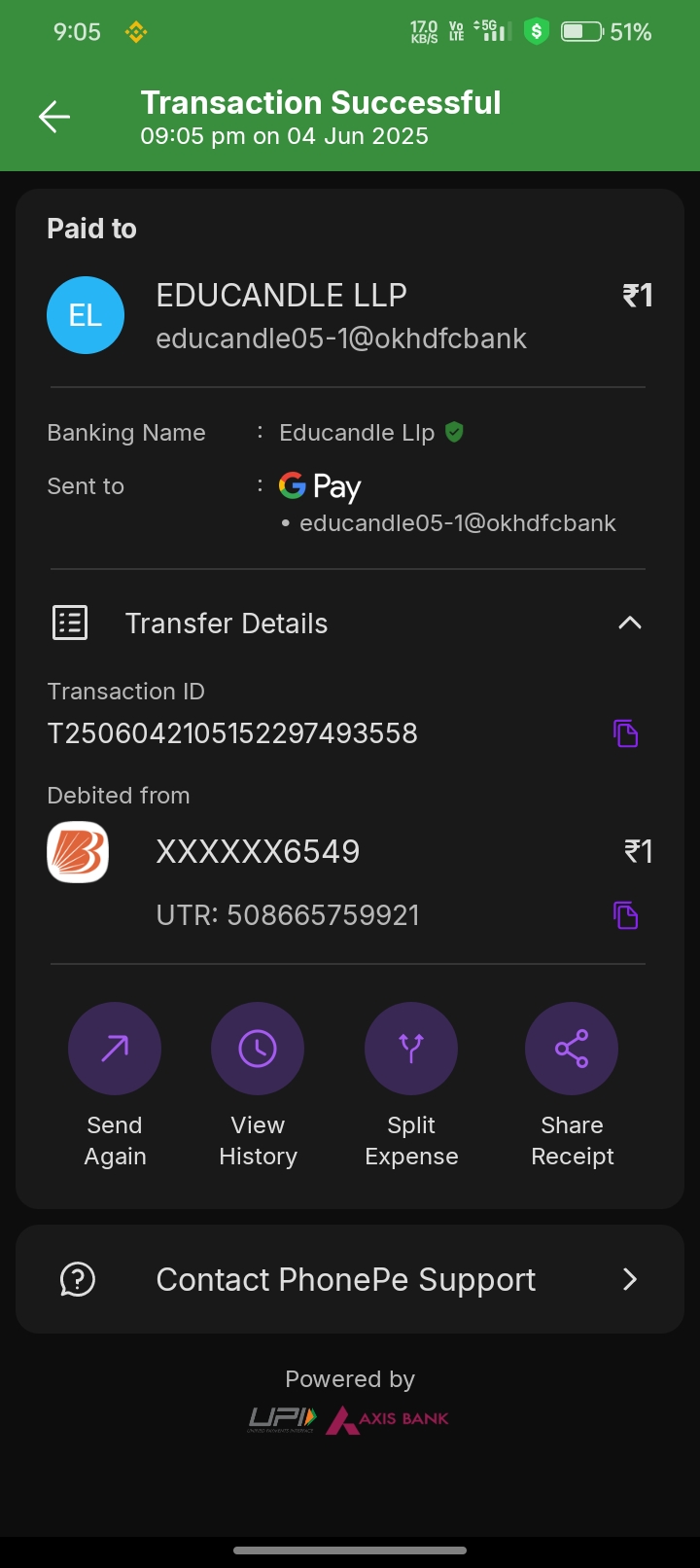Go back using the top arrow
Viewport: 700px width, 1568px height.
click(x=54, y=118)
